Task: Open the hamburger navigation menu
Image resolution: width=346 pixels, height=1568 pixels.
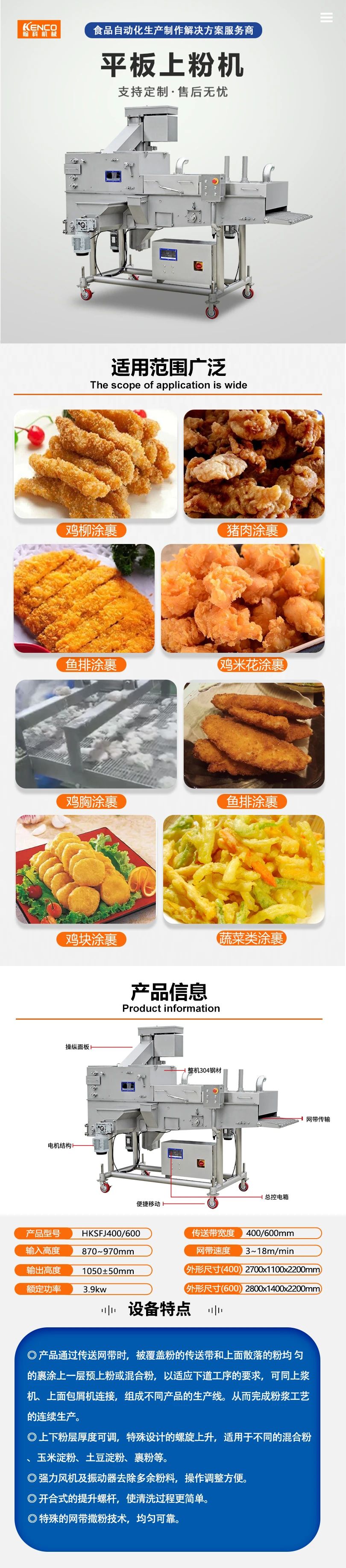Action: point(326,17)
